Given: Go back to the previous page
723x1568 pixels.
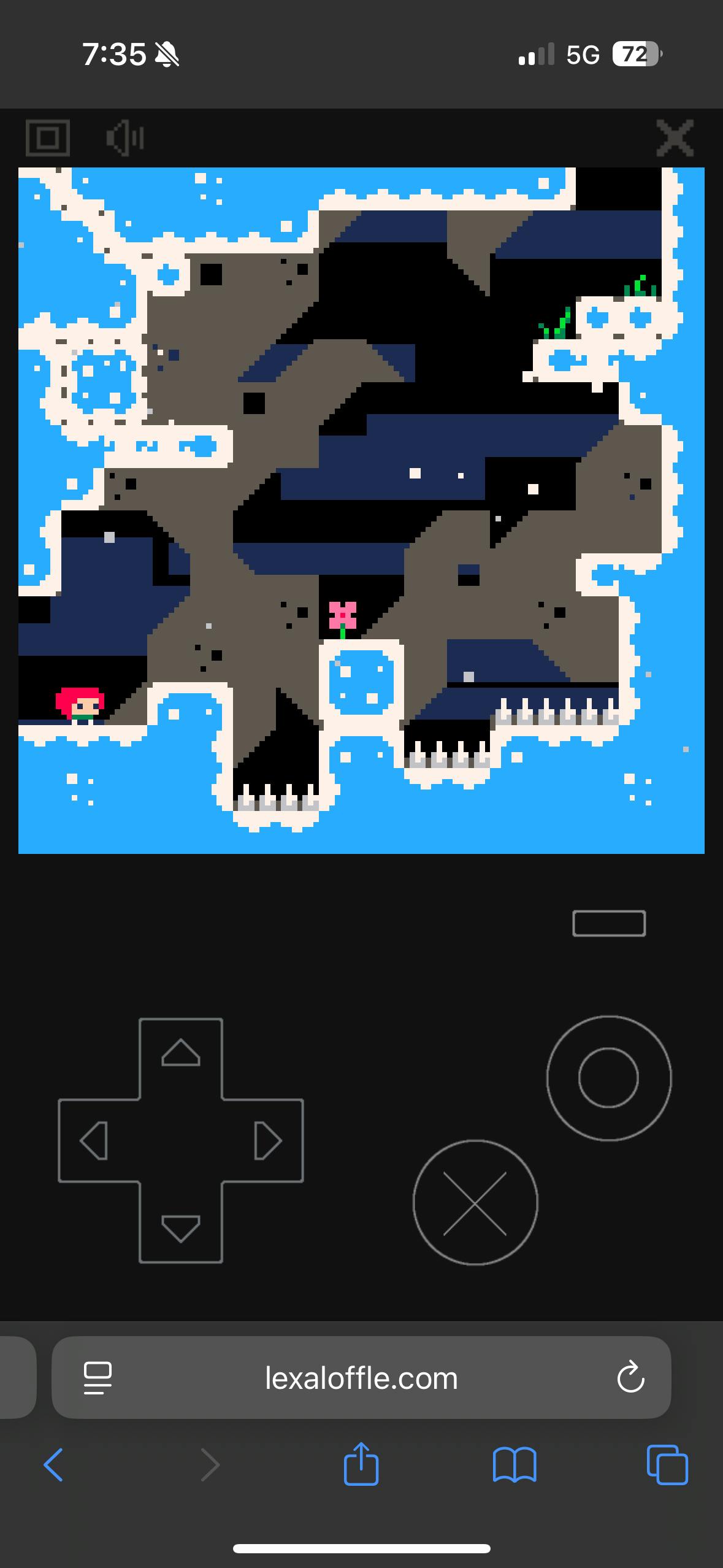Looking at the screenshot, I should tap(53, 1465).
